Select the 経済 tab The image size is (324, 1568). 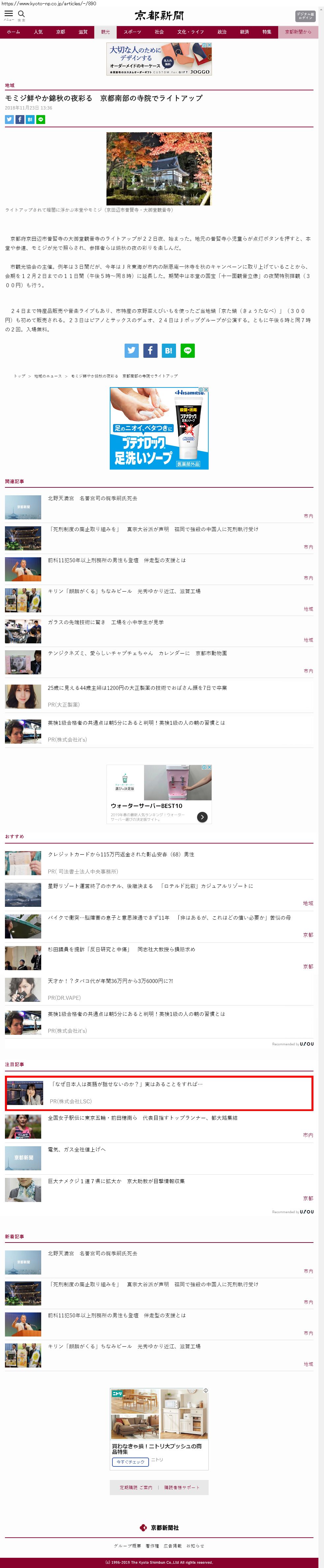pos(244,32)
